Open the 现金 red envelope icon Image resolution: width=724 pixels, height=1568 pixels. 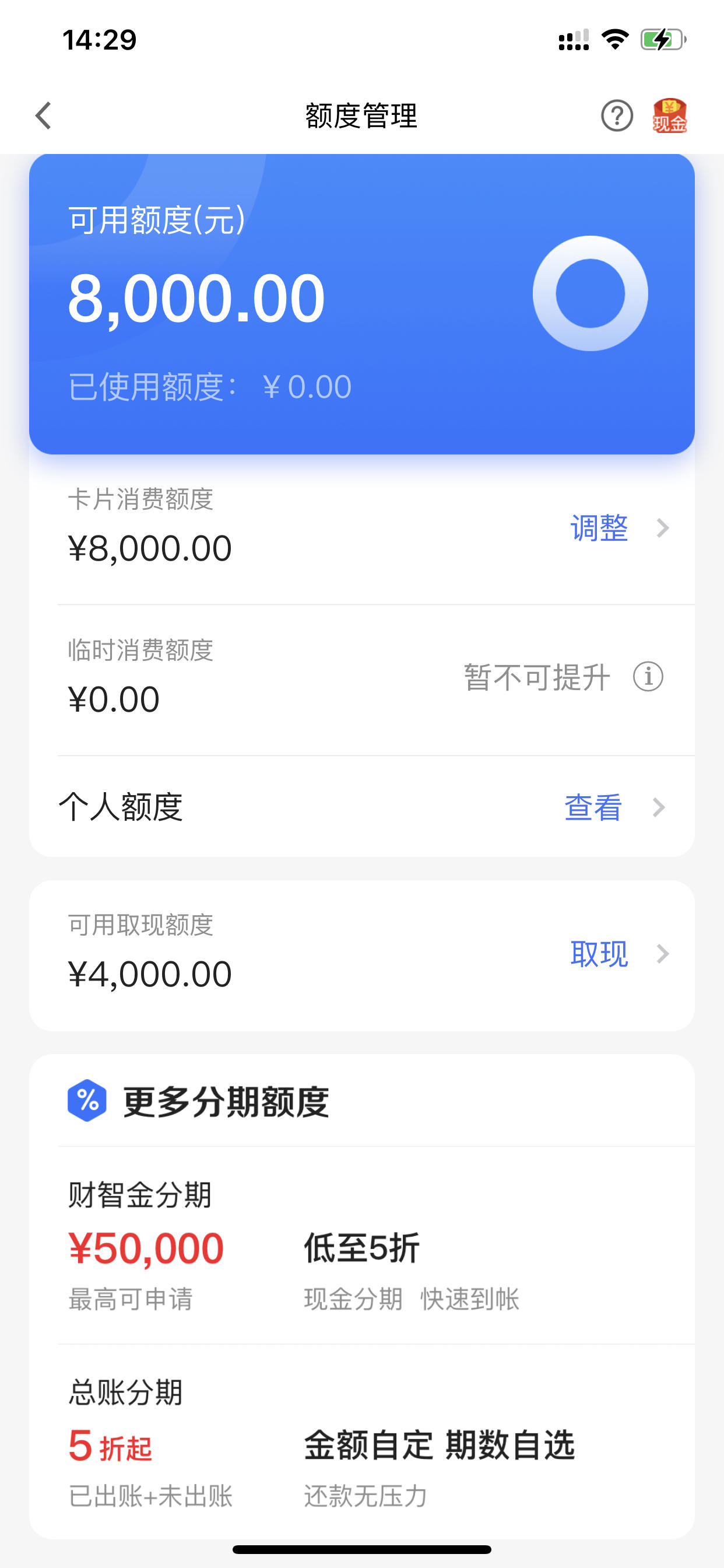point(670,116)
